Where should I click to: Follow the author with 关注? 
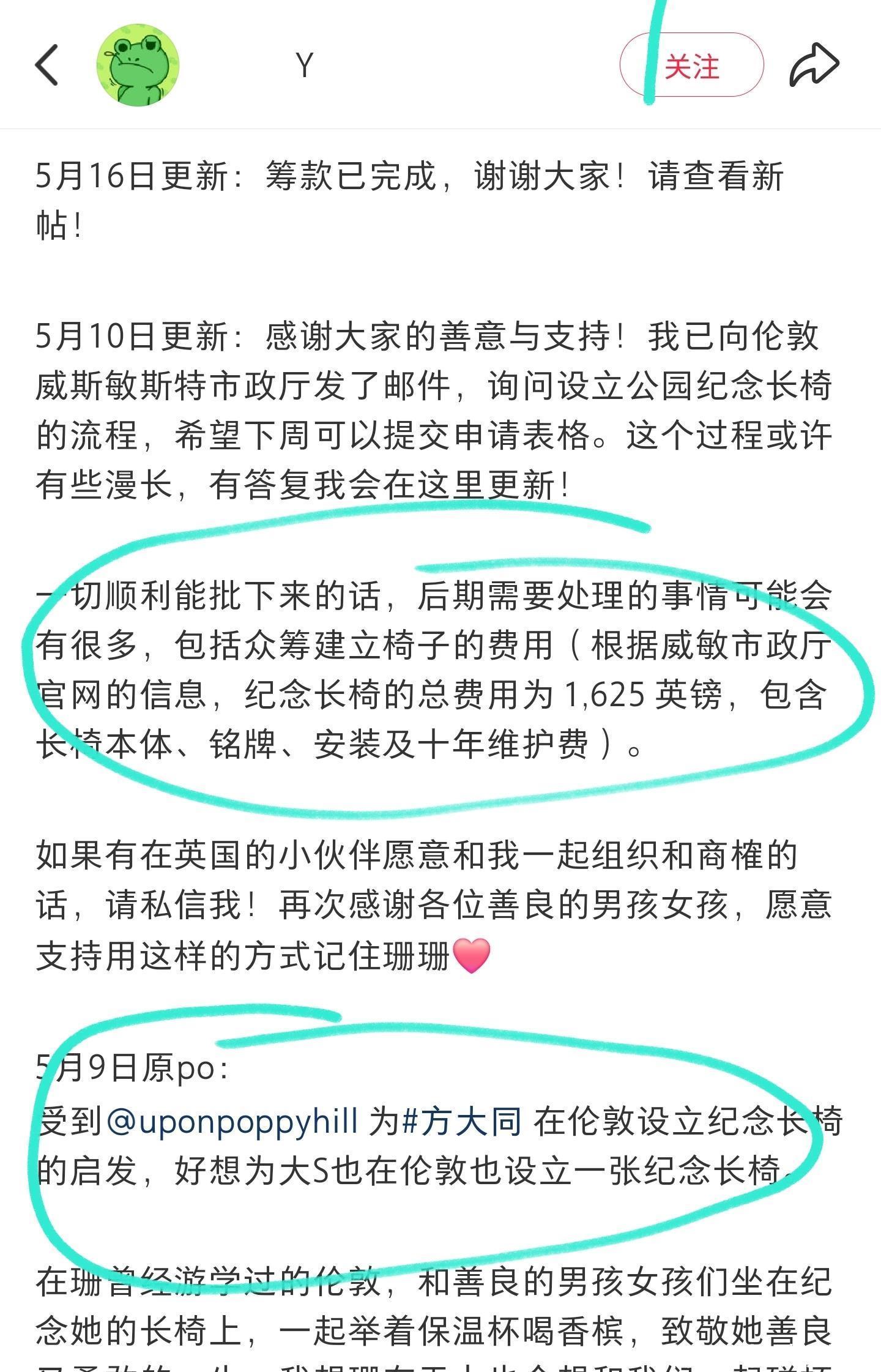click(691, 65)
